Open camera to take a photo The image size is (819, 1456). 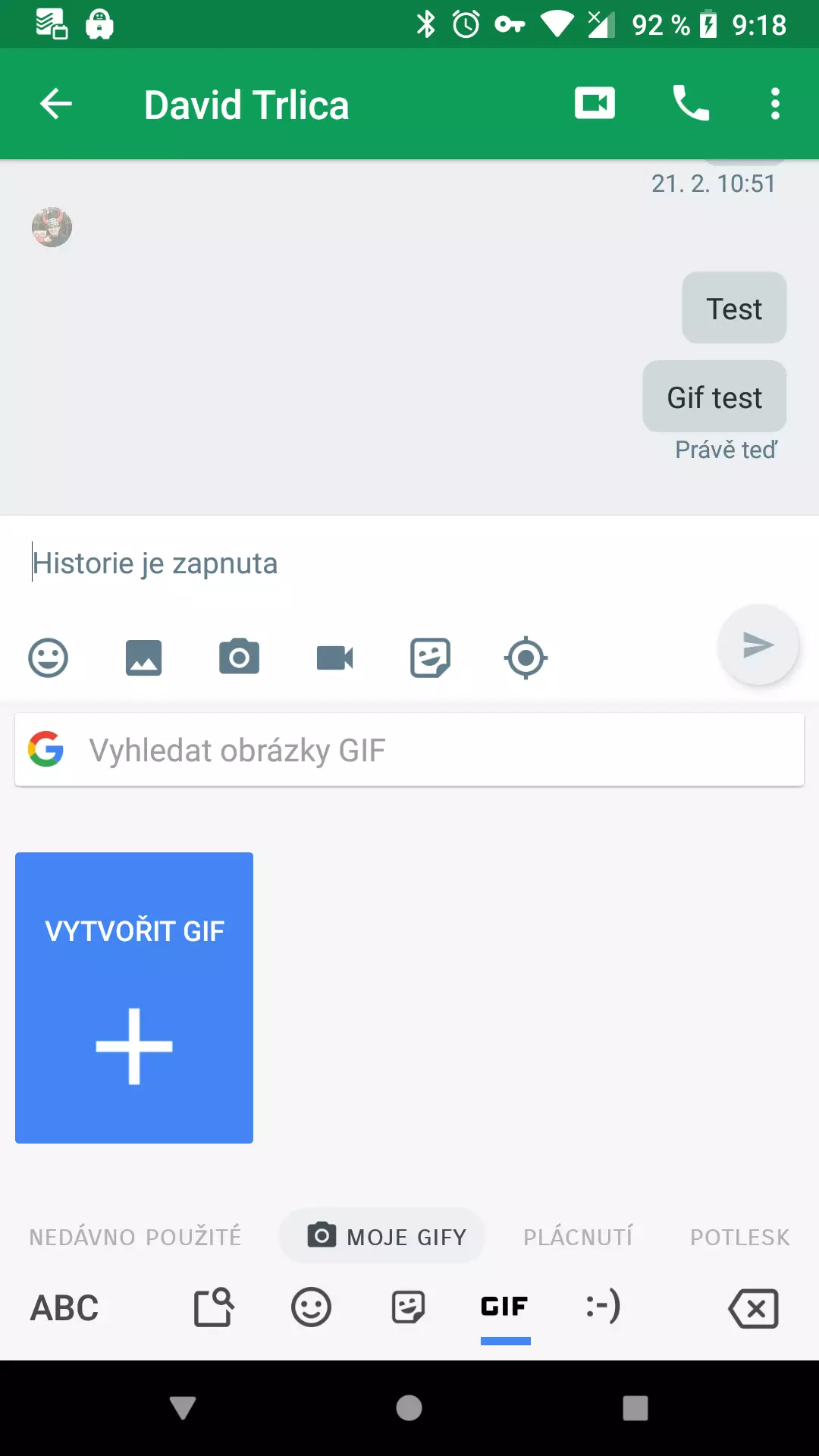240,657
